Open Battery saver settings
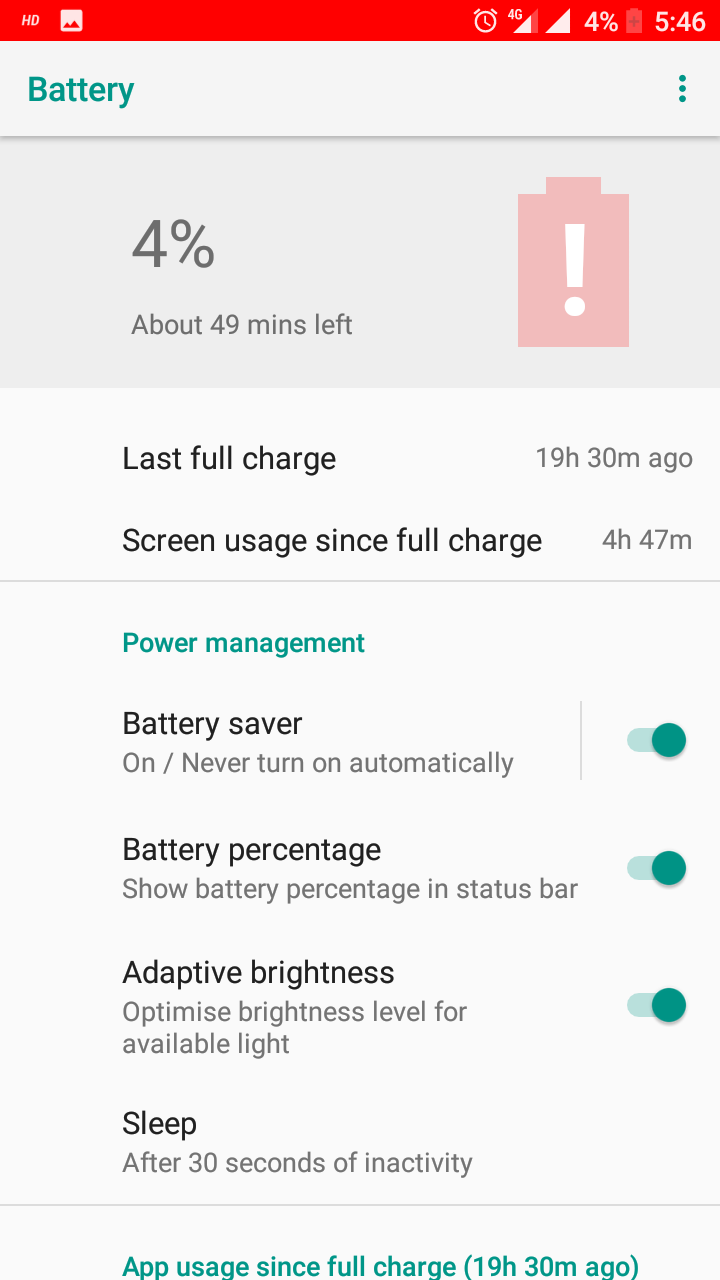 (x=318, y=742)
